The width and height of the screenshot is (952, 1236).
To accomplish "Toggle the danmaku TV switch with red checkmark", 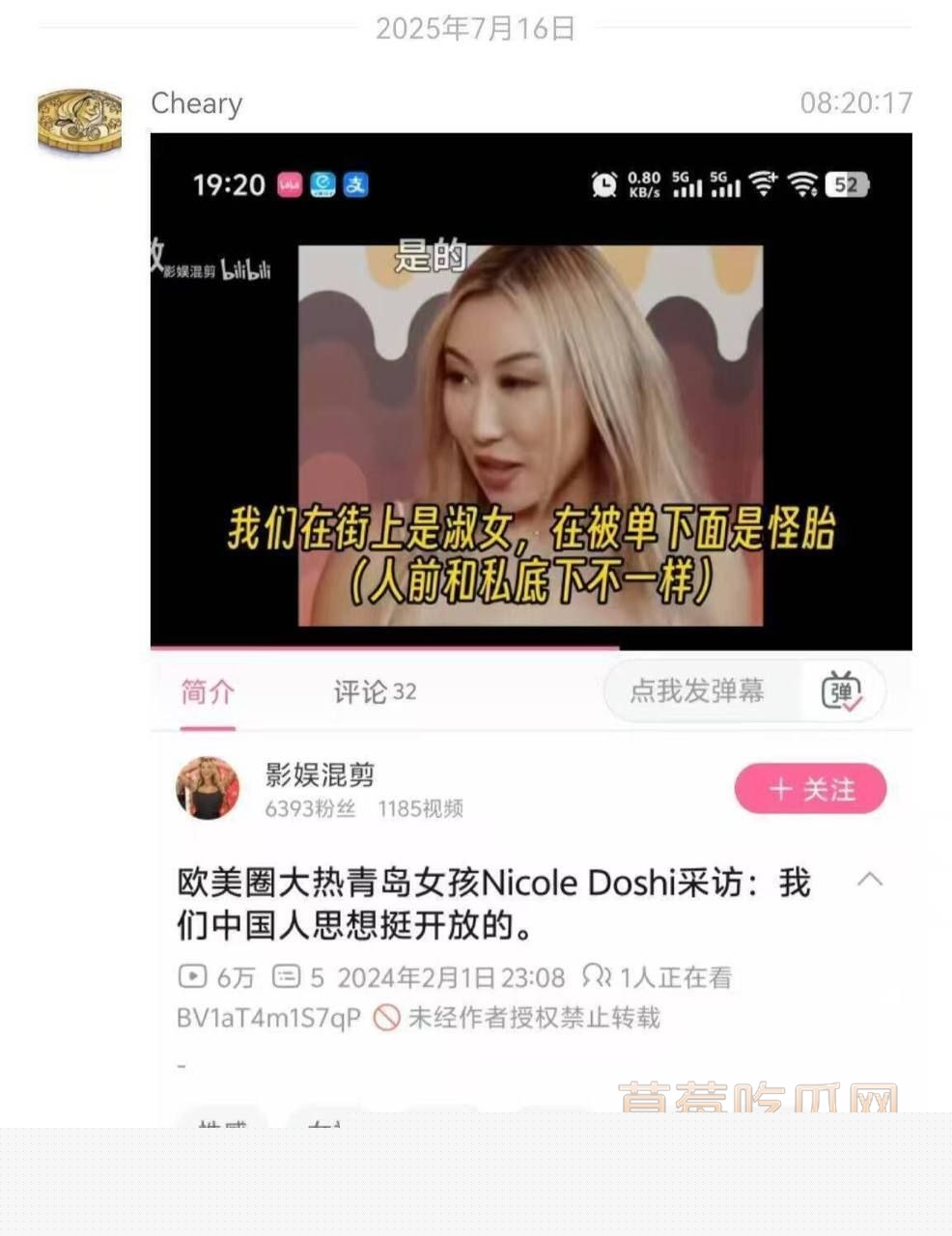I will 842,691.
